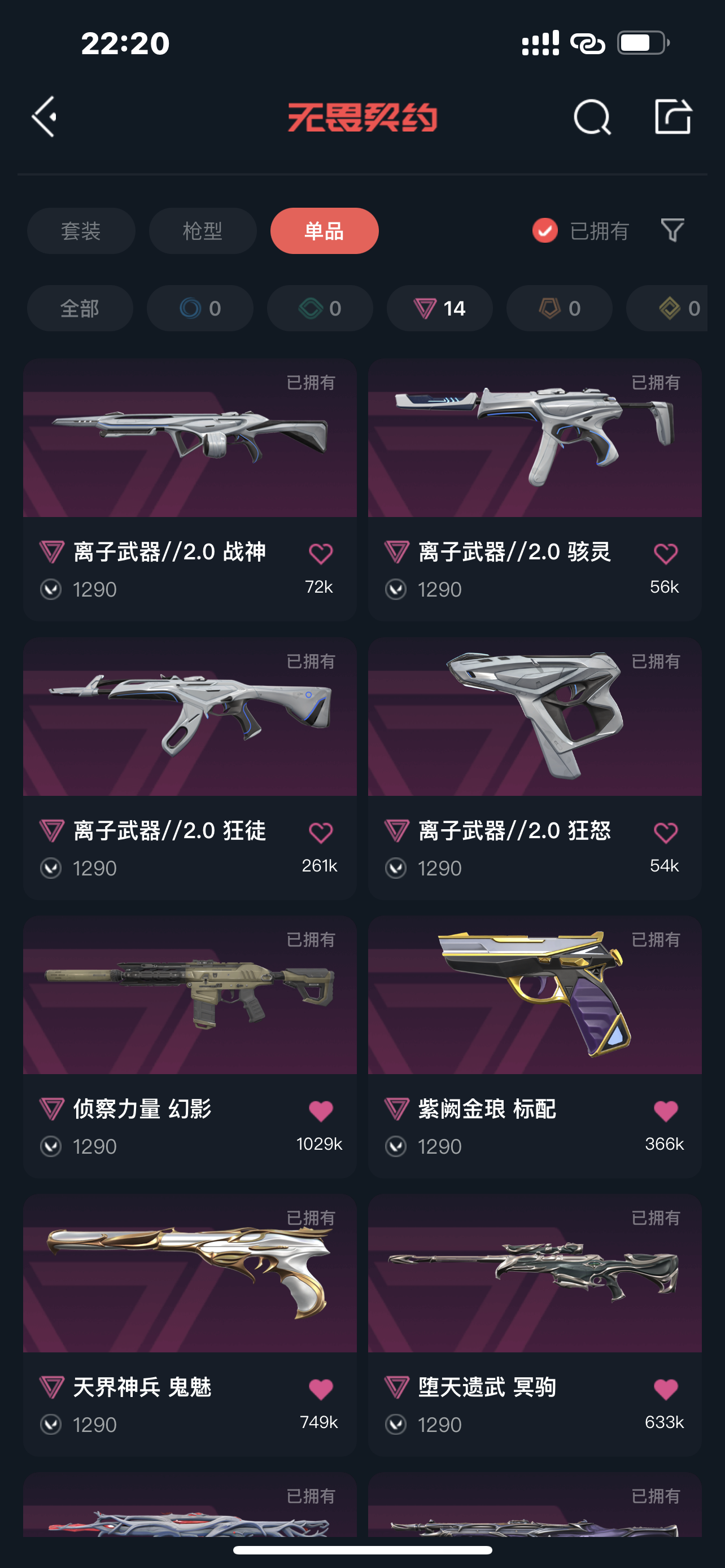Image resolution: width=725 pixels, height=1568 pixels.
Task: Share this page via share icon
Action: (x=672, y=116)
